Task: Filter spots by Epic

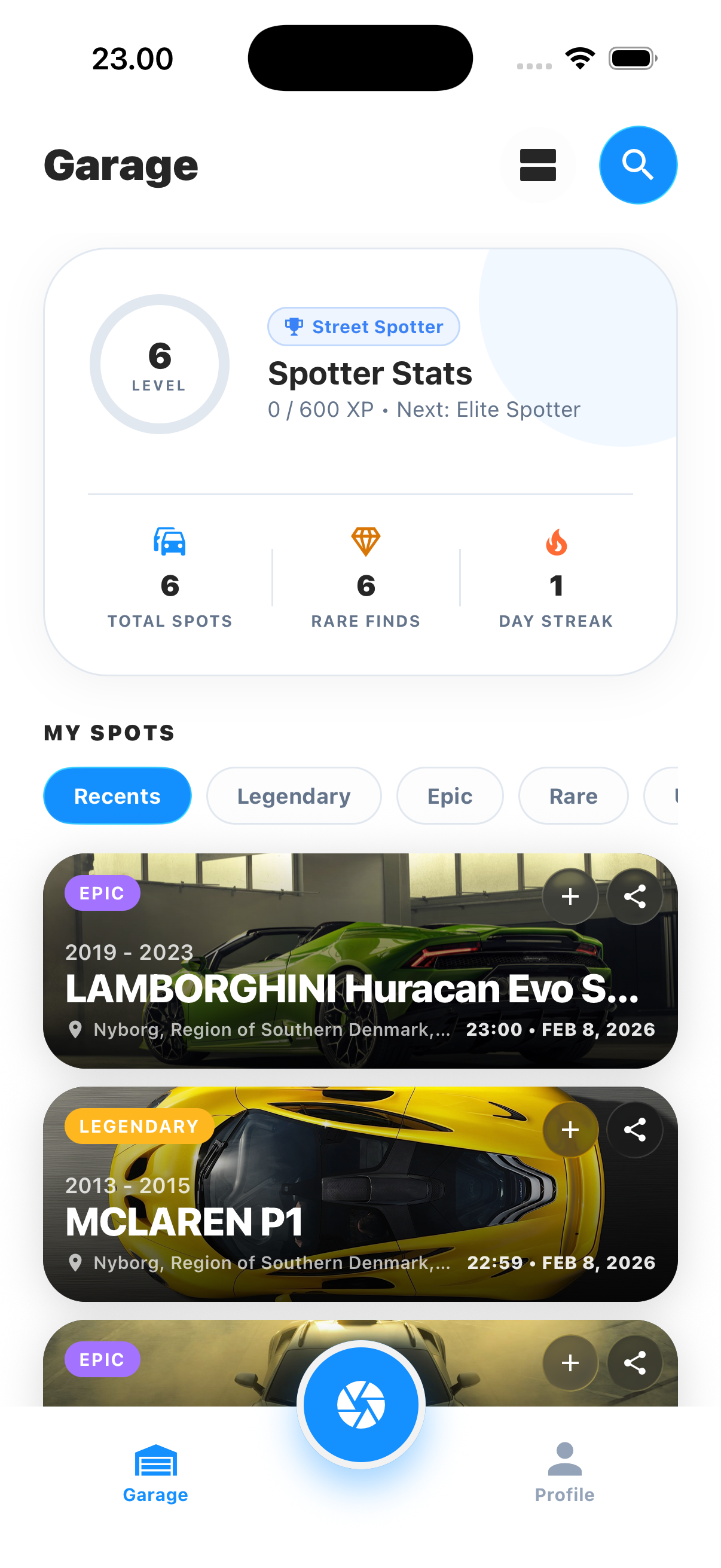Action: click(449, 795)
